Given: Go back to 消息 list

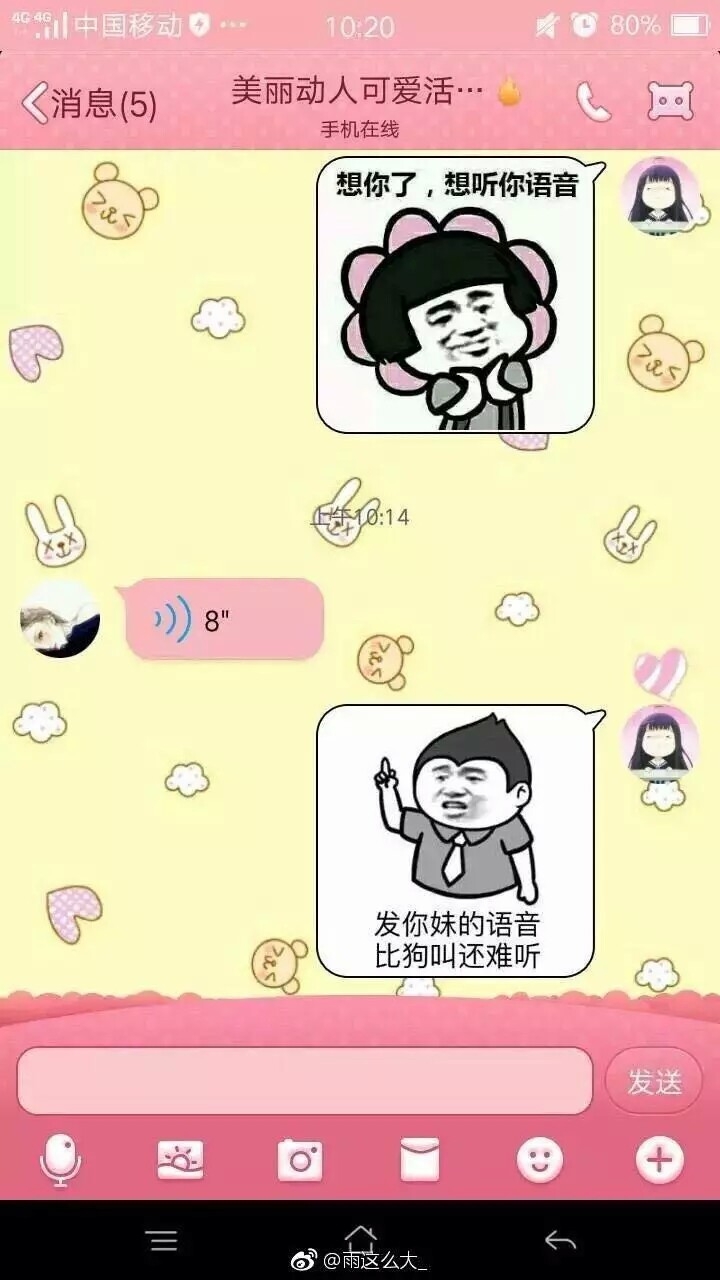Looking at the screenshot, I should coord(90,102).
